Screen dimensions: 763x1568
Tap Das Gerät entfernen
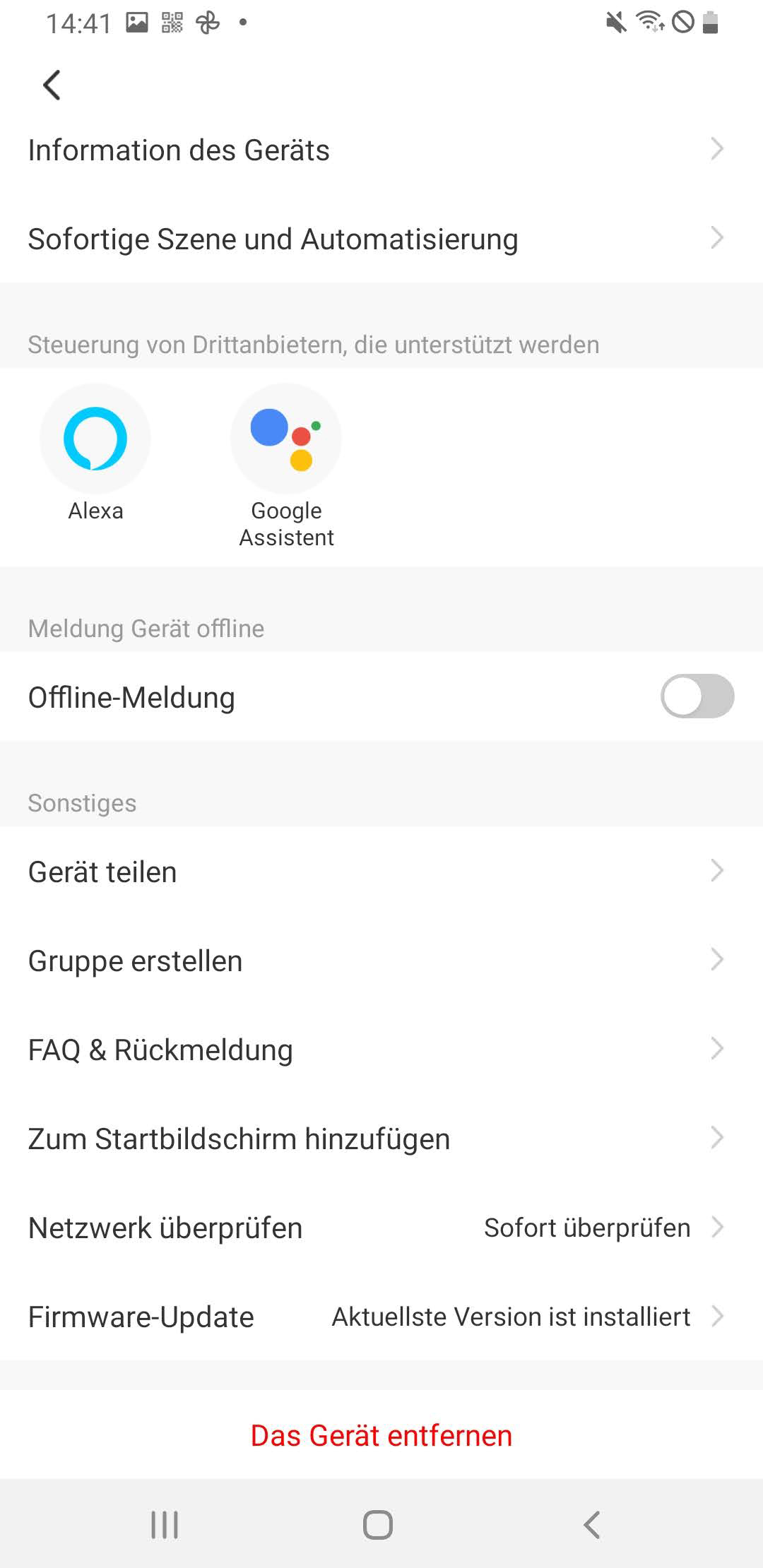381,1436
